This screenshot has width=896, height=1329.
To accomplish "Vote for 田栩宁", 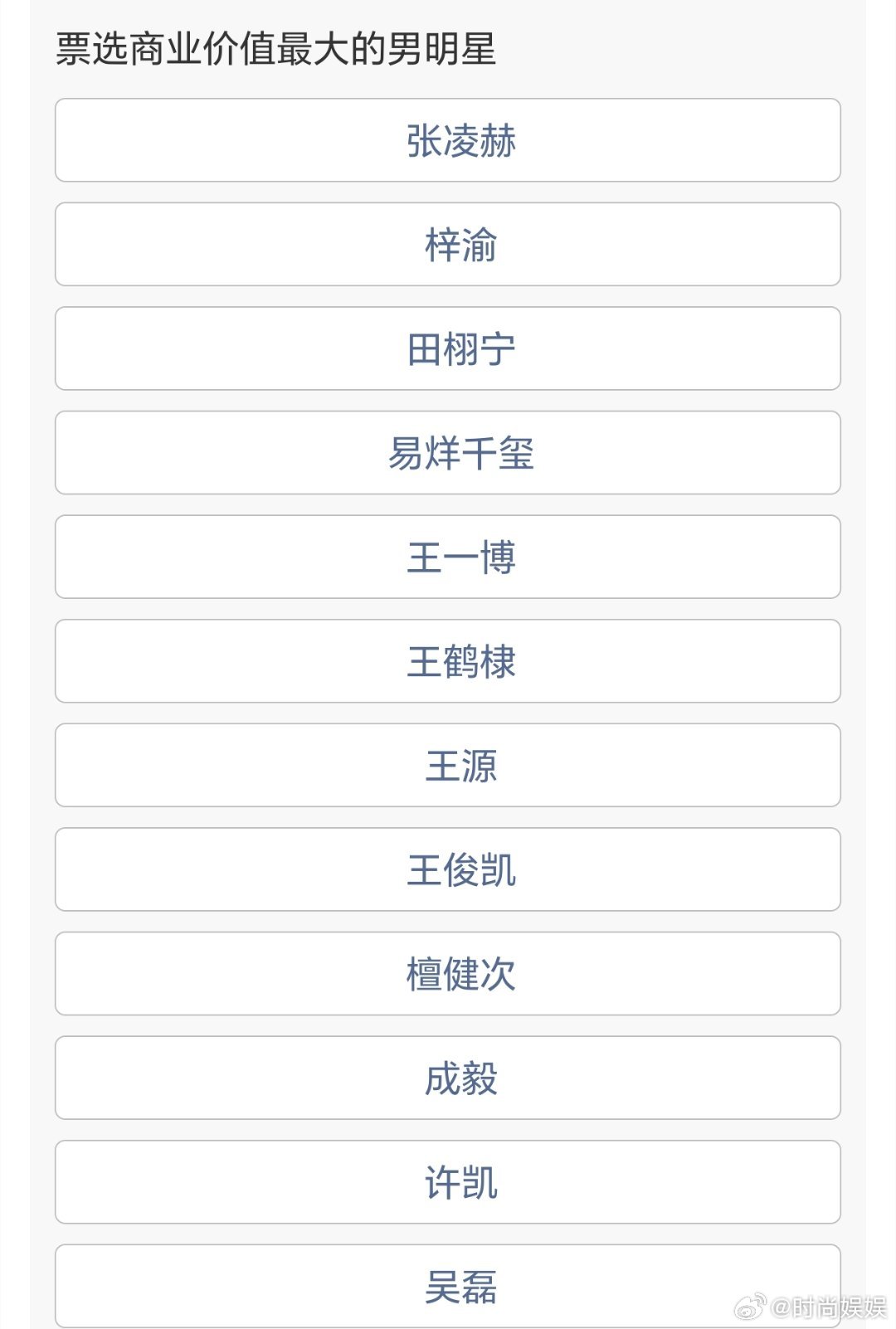I will point(448,348).
